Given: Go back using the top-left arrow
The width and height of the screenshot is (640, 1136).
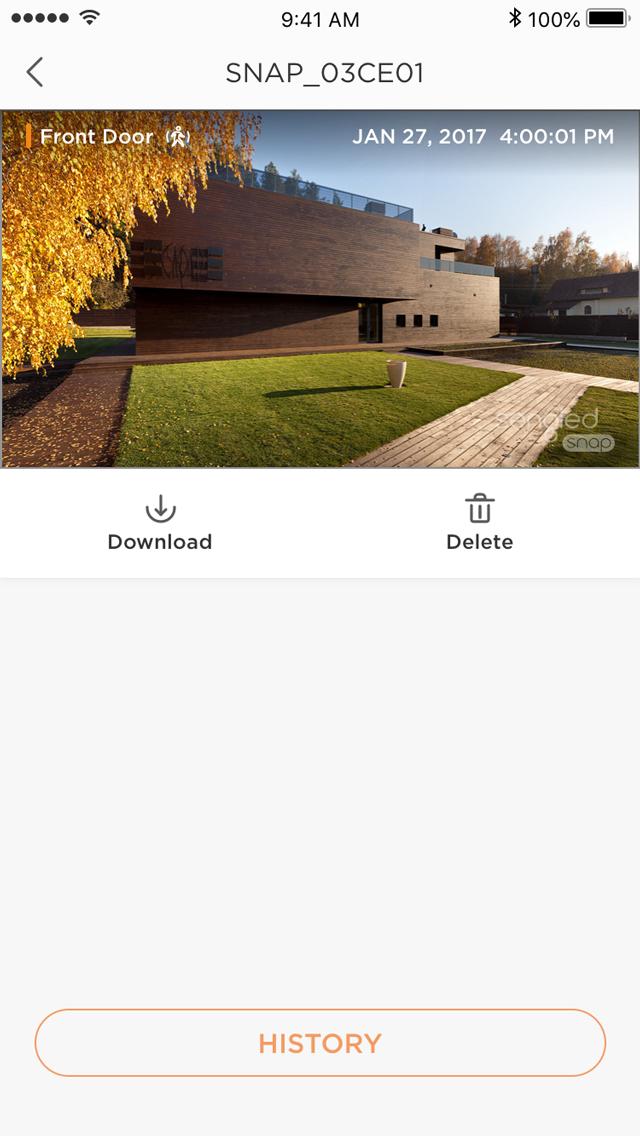Looking at the screenshot, I should click(x=35, y=72).
